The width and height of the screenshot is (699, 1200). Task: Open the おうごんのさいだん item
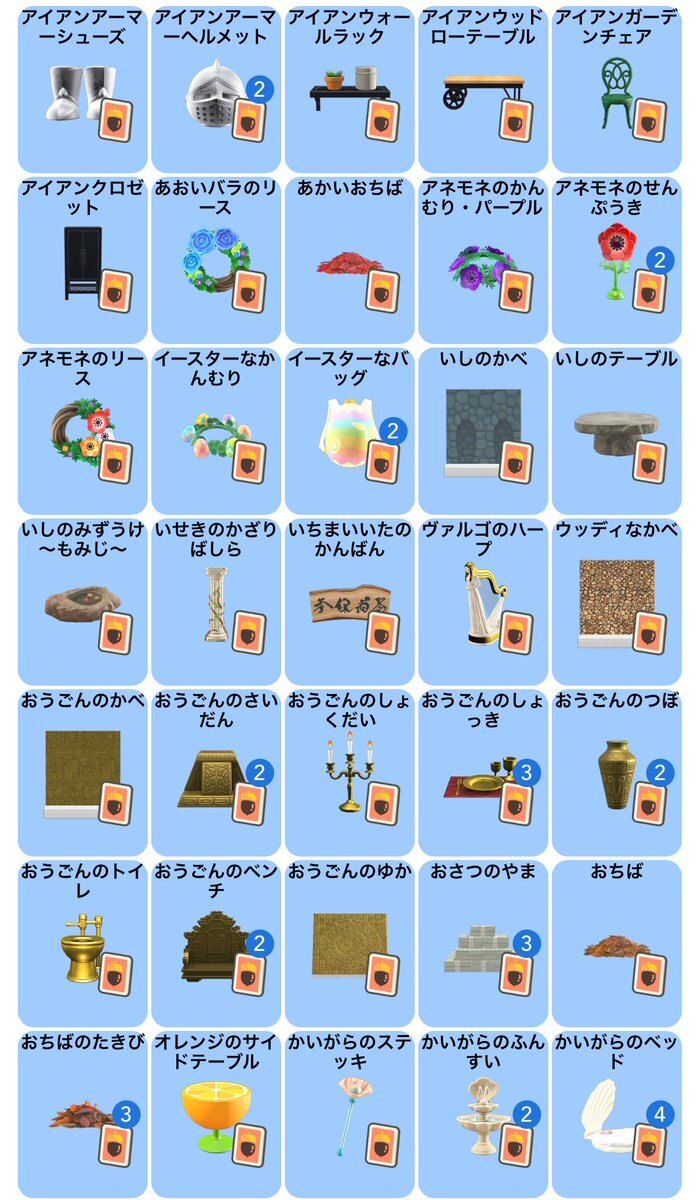(216, 772)
